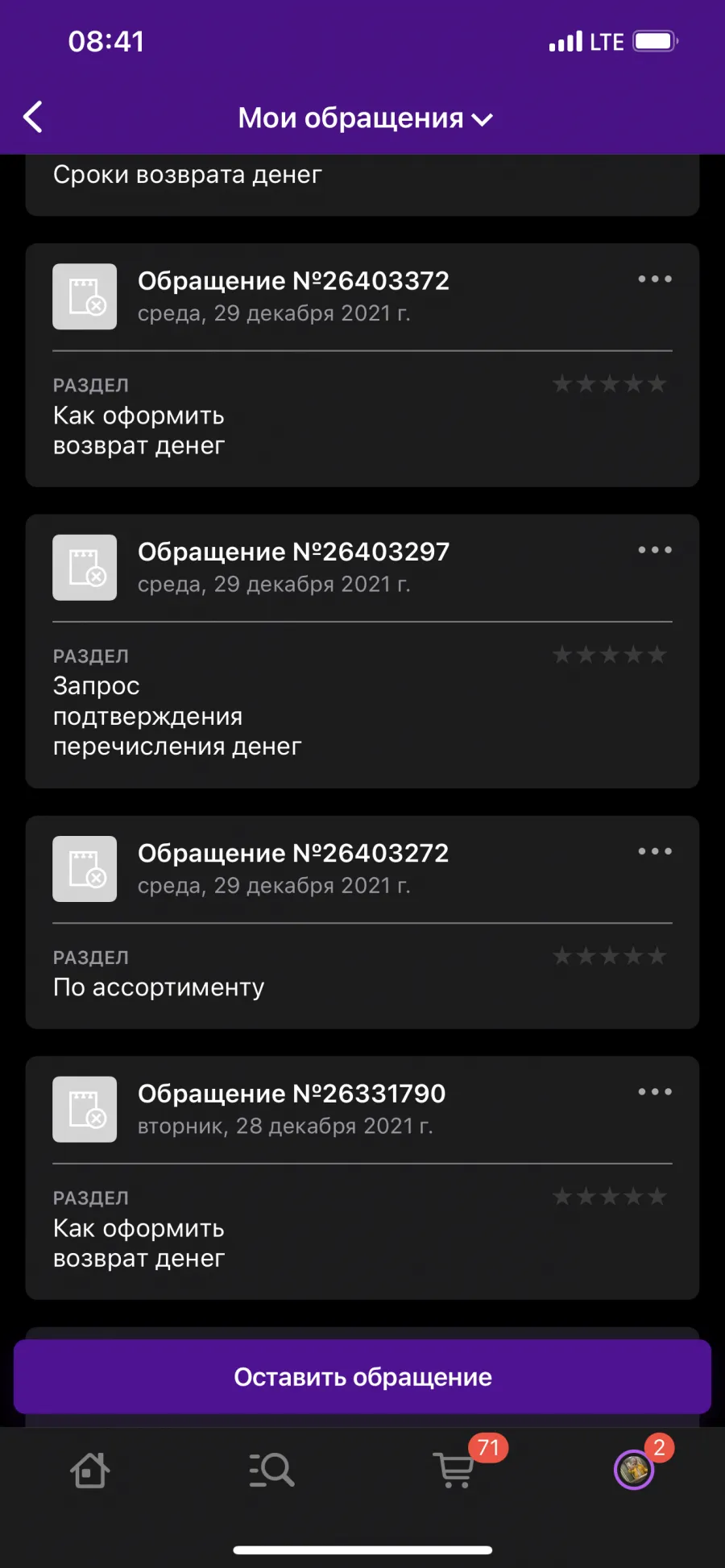Expand the Мои обращения dropdown

tap(365, 118)
